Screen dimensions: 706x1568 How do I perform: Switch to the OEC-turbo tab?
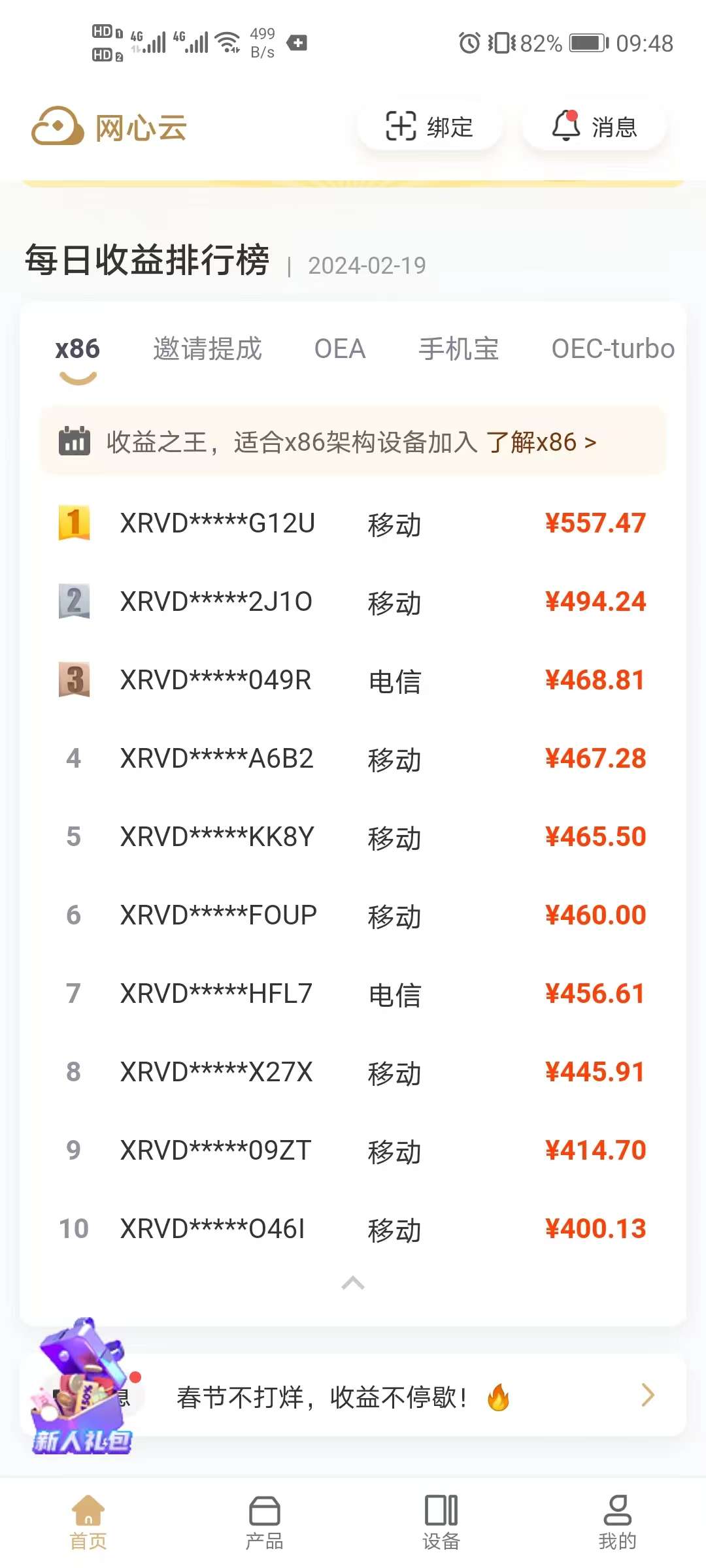[x=613, y=349]
